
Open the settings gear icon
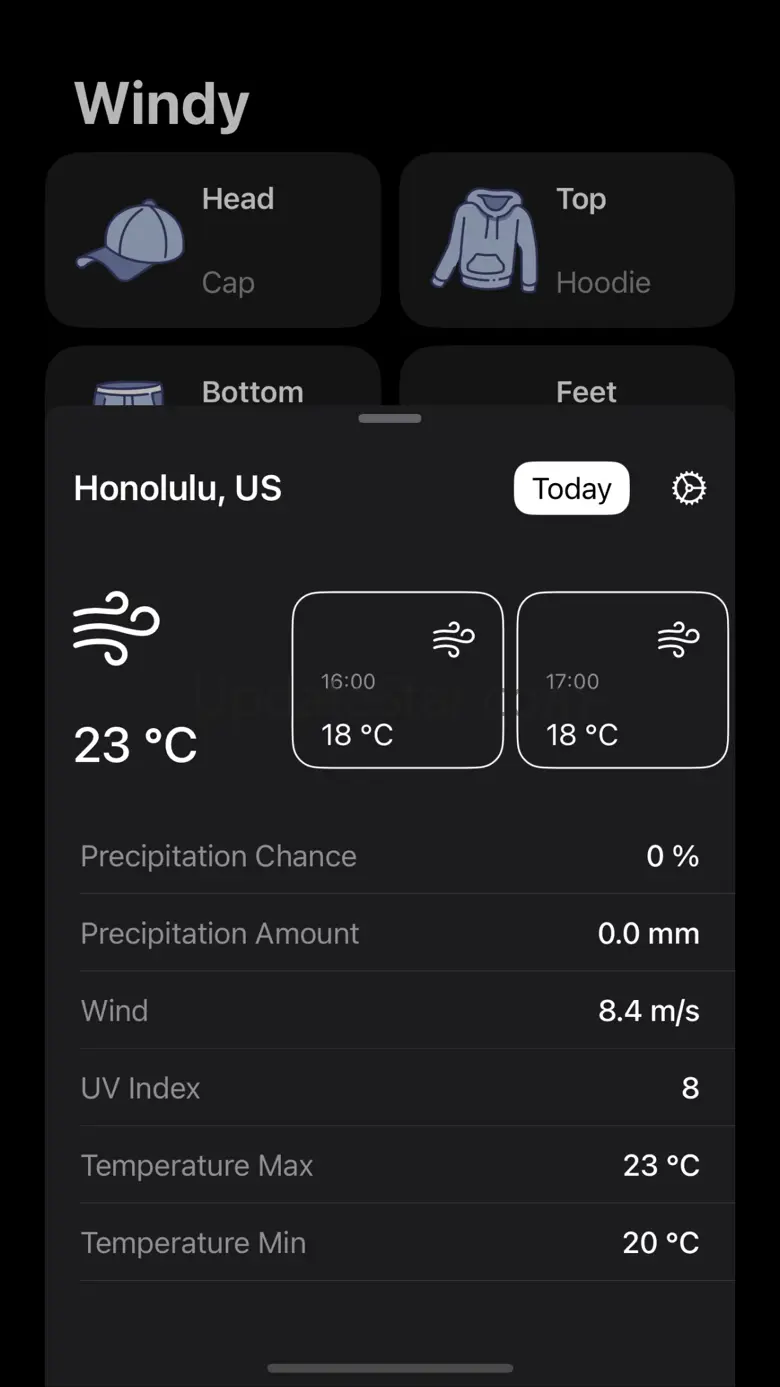[688, 488]
